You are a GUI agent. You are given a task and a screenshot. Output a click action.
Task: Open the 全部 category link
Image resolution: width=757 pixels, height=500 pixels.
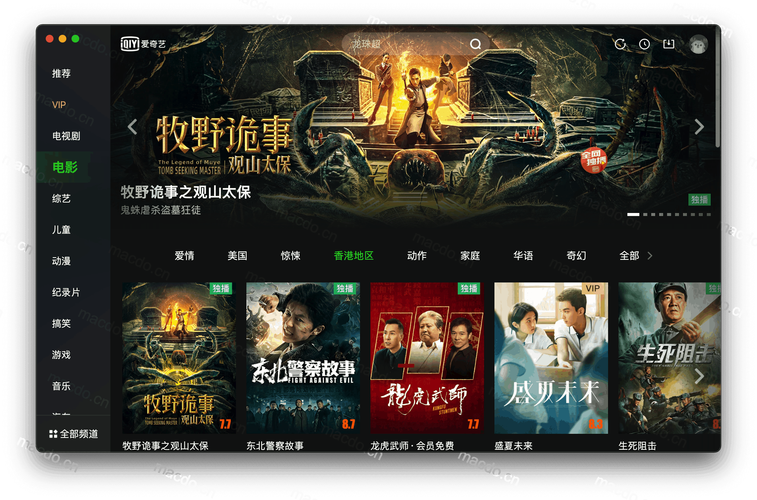pos(629,256)
